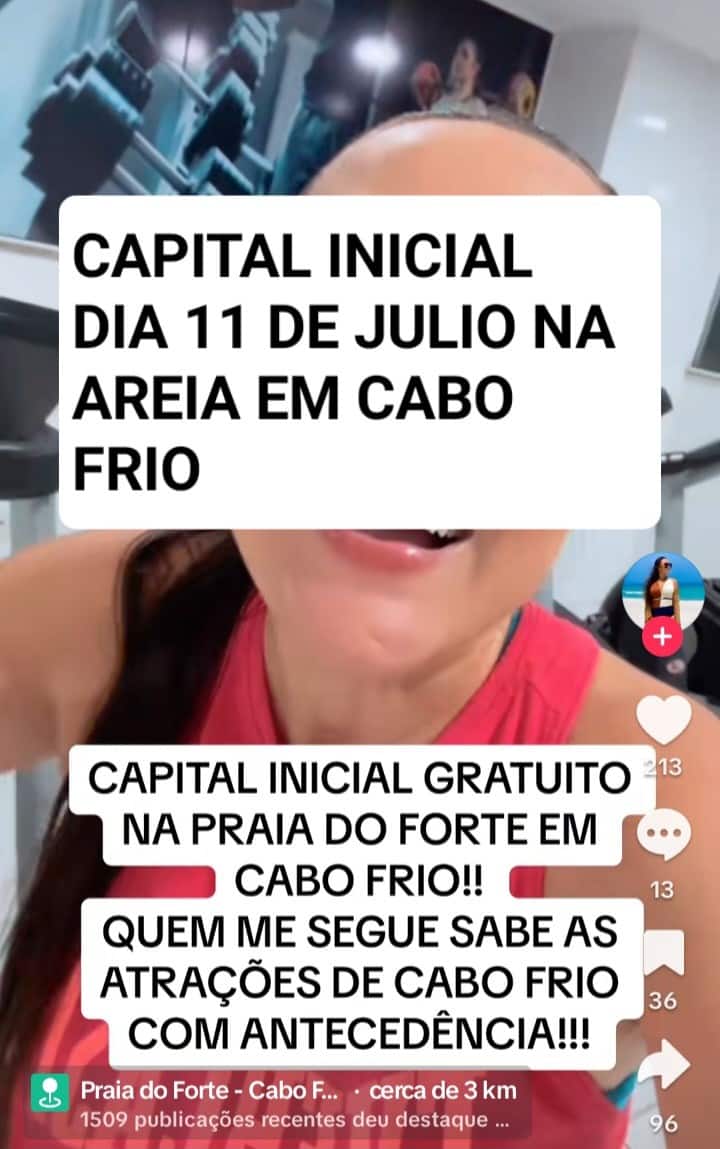Open the comments on this video
The image size is (720, 1149).
tap(663, 836)
